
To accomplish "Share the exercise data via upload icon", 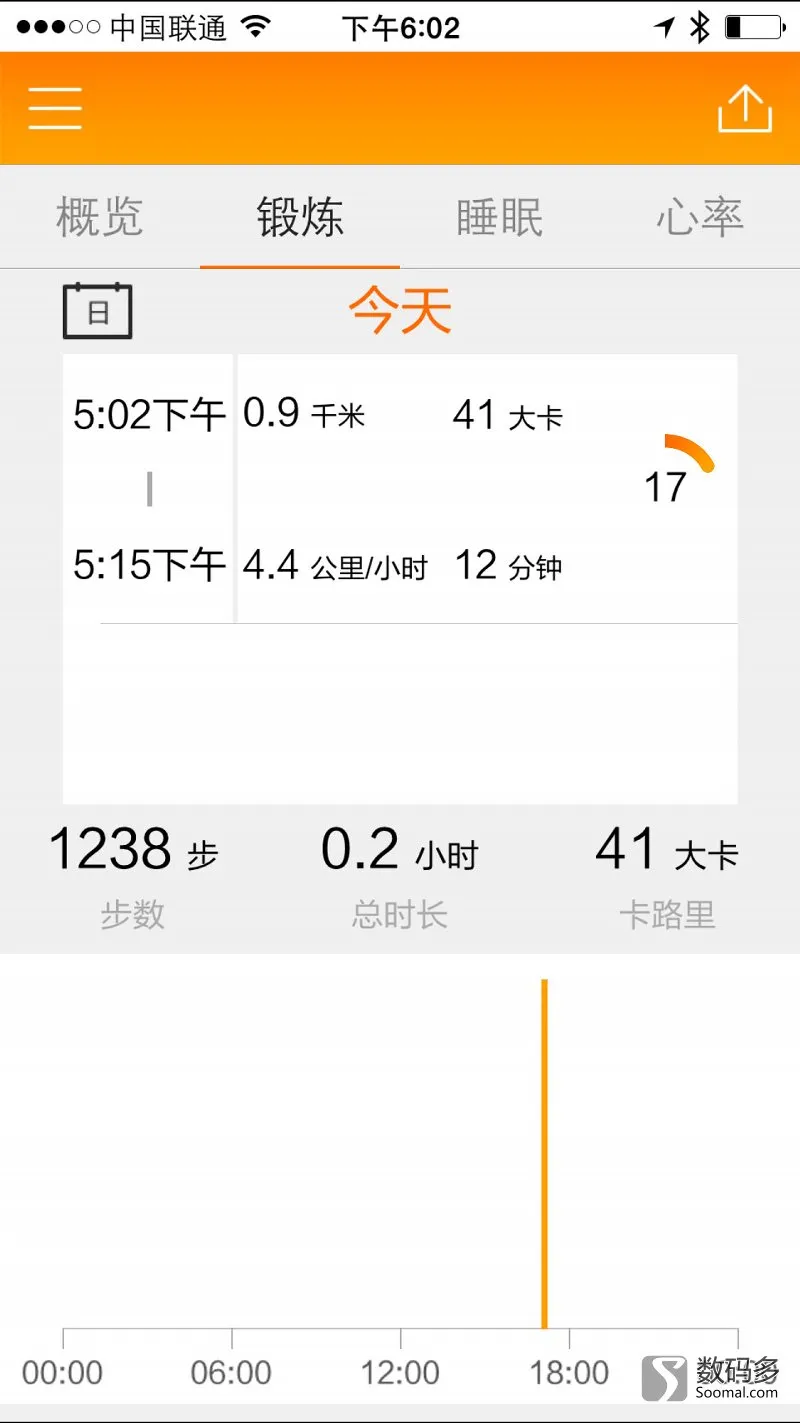I will (745, 108).
